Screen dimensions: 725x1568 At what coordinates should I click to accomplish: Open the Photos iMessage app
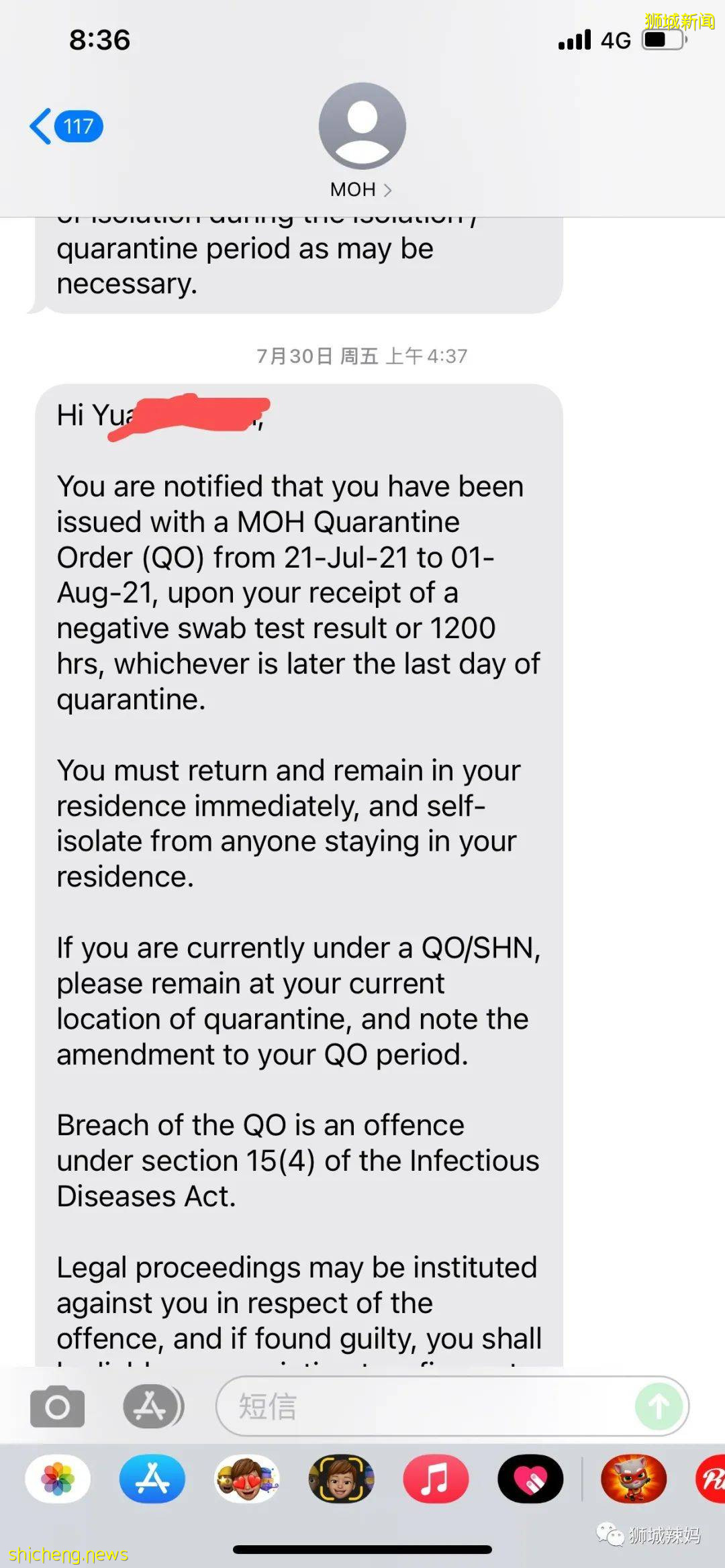58,1479
